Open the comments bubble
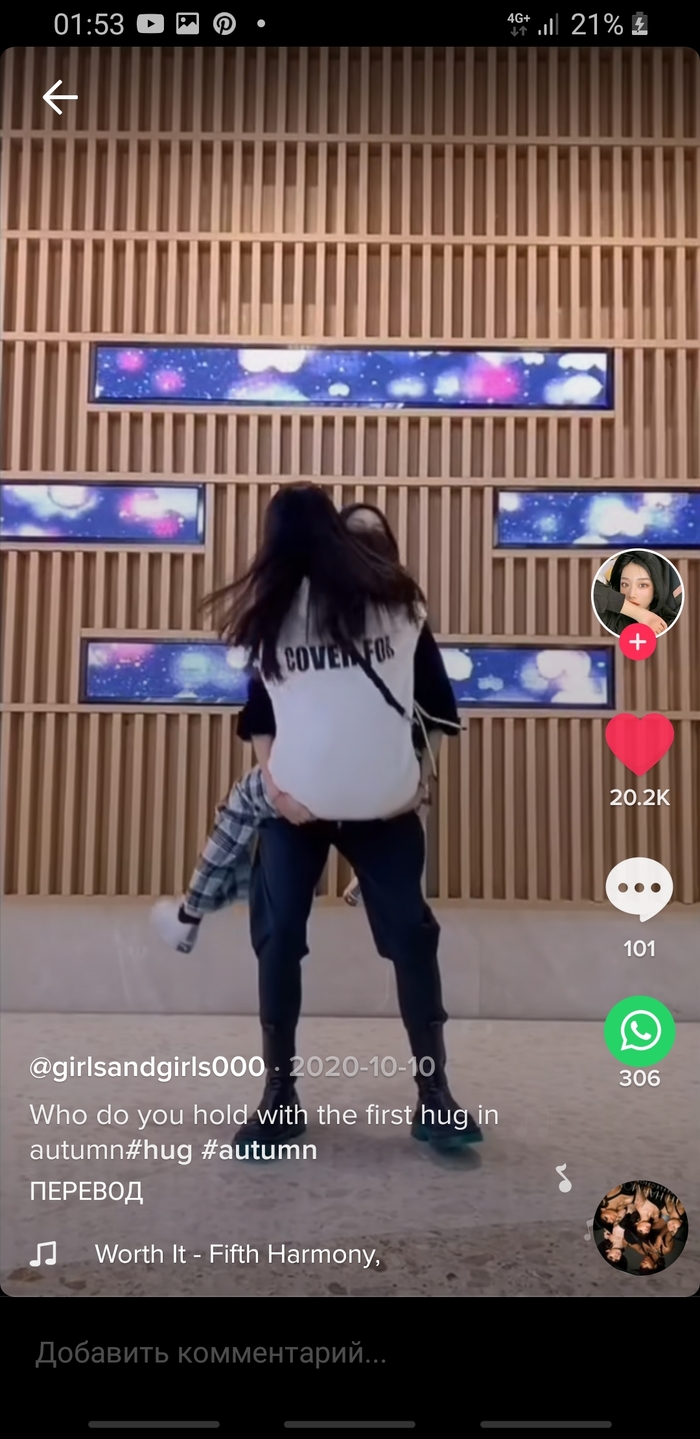700x1439 pixels. (639, 889)
